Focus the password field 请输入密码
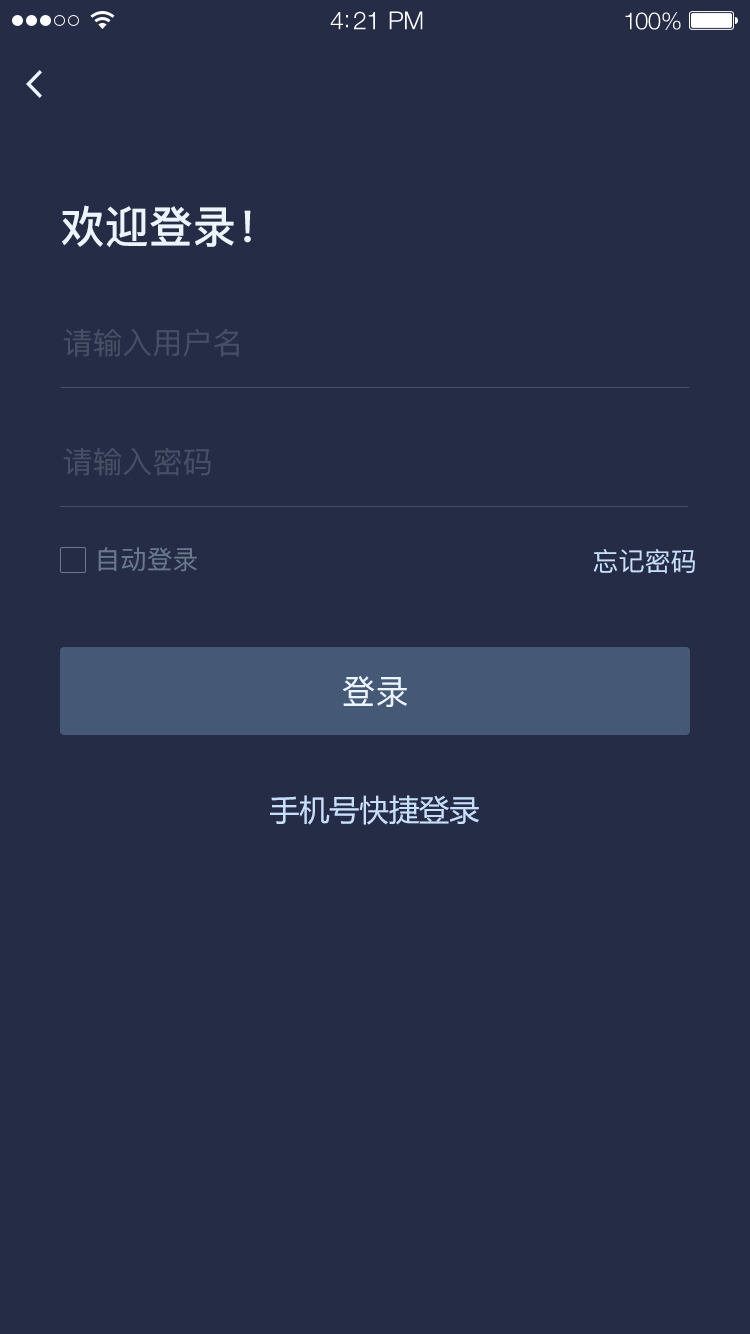The image size is (750, 1334). (x=374, y=462)
